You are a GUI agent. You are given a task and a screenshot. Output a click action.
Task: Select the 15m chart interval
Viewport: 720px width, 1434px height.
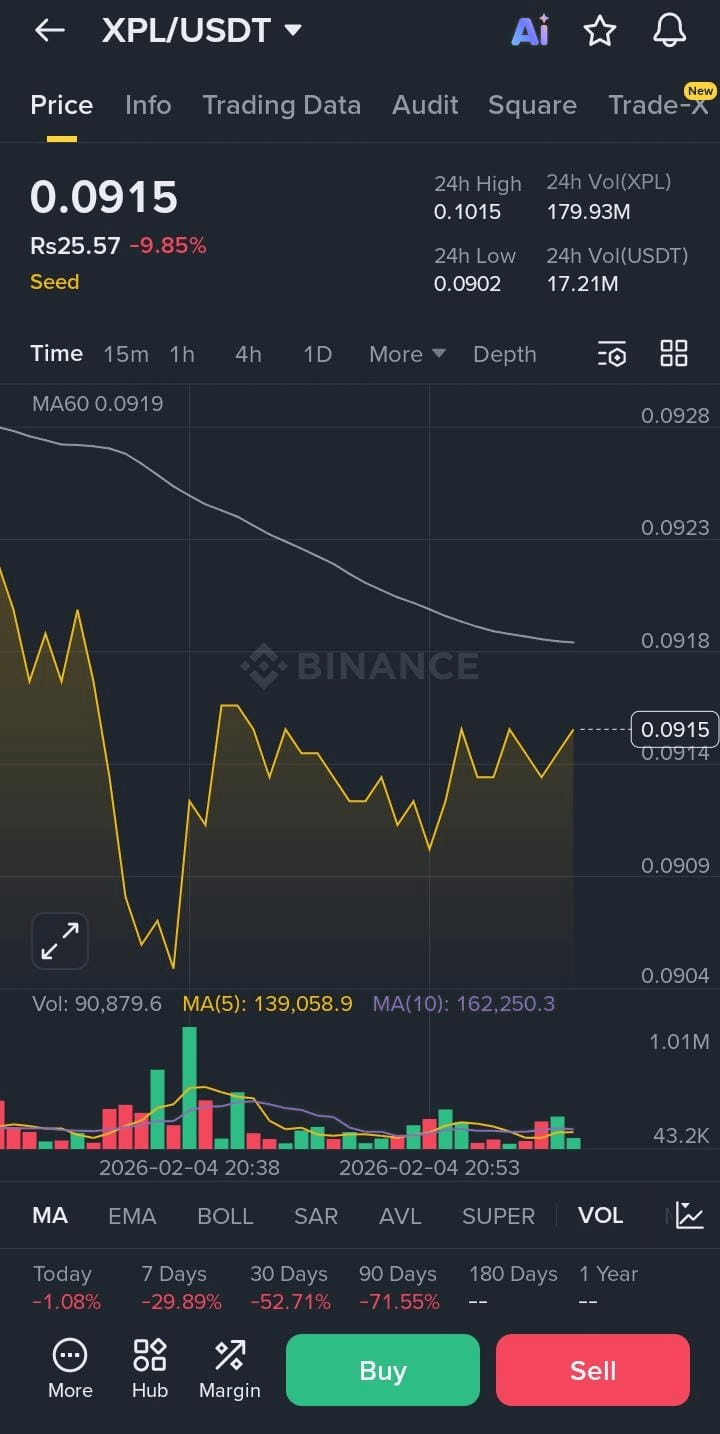(x=126, y=354)
